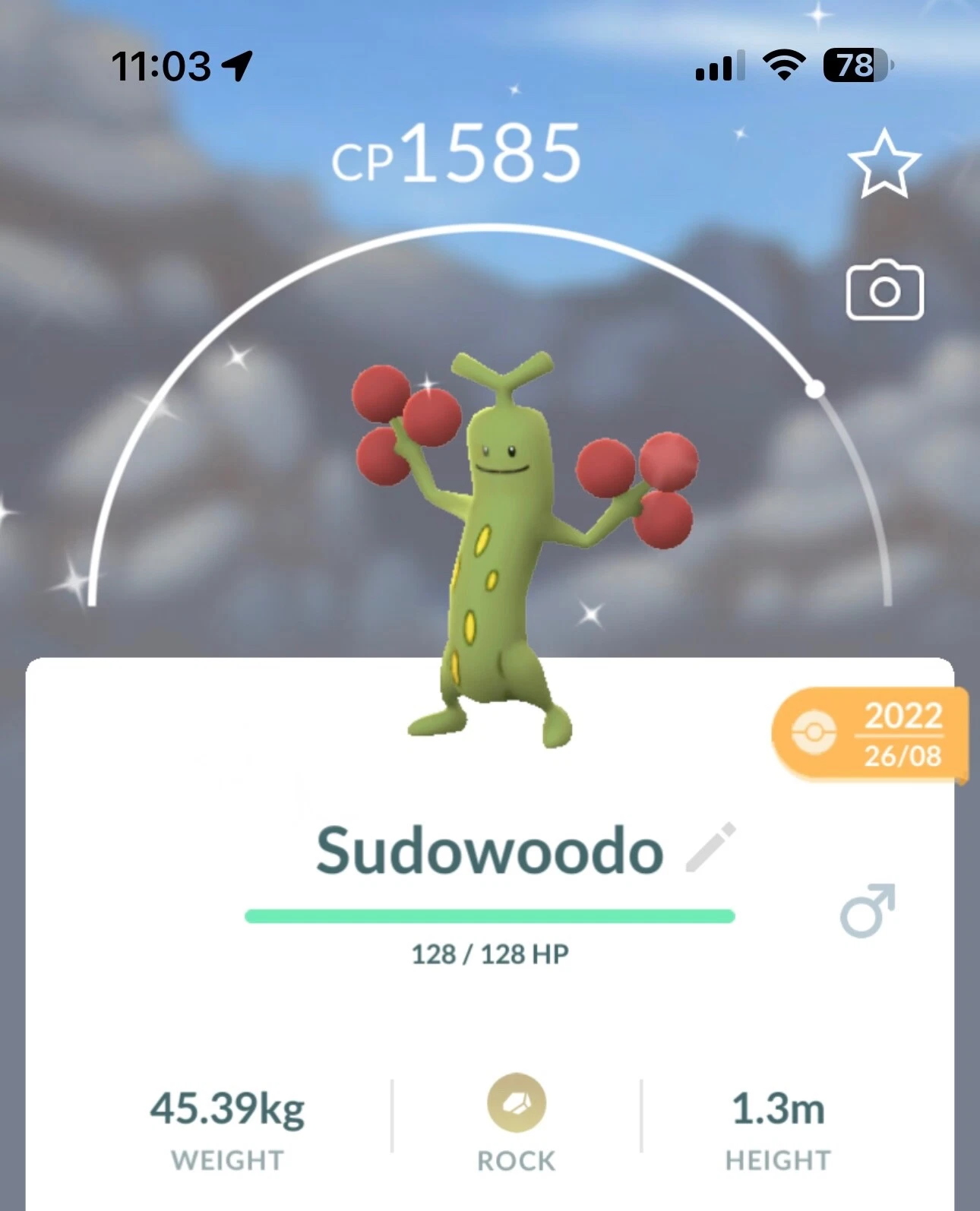Screen dimensions: 980x1211
Task: Mark Sudowoodo as favorite with the star
Action: coord(884,164)
